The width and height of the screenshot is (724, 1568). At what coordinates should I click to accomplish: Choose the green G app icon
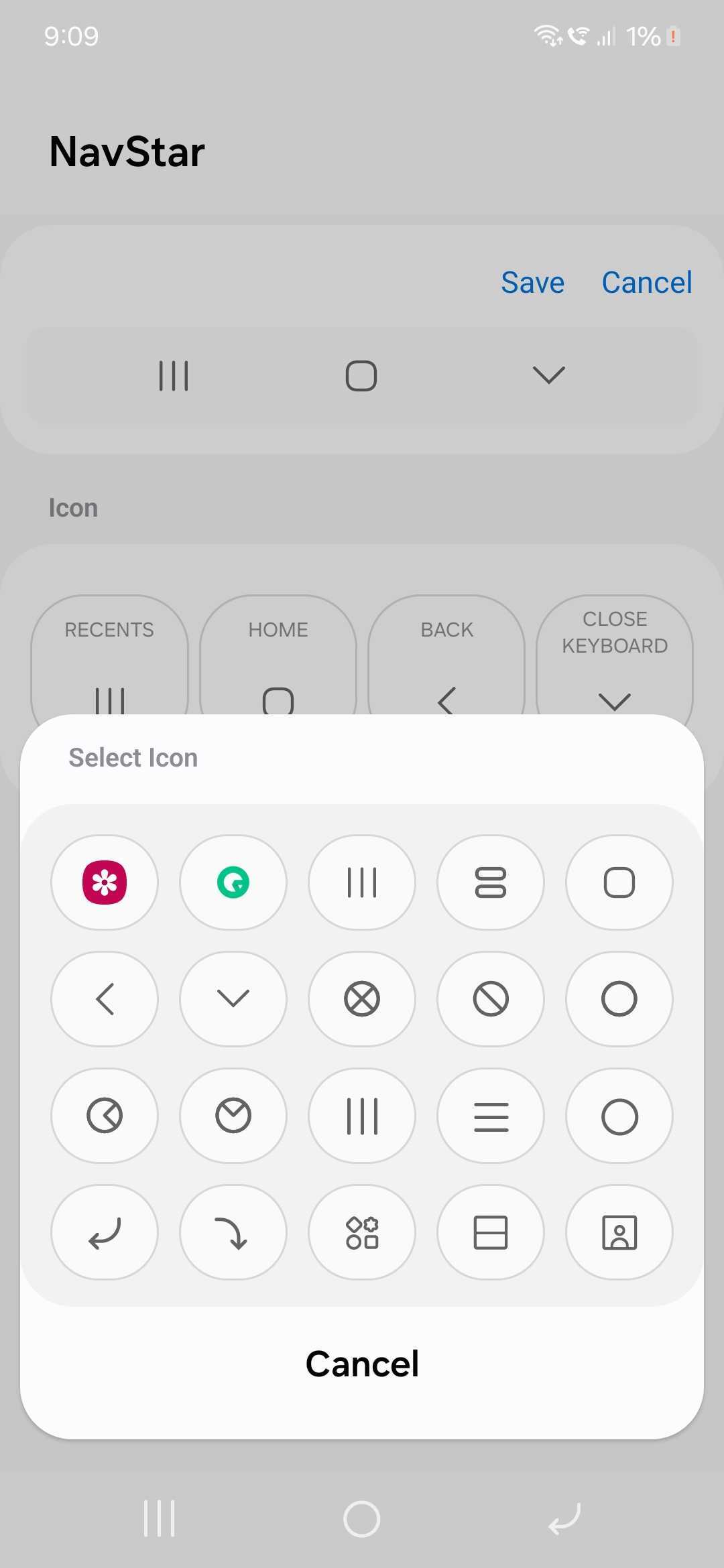[233, 882]
